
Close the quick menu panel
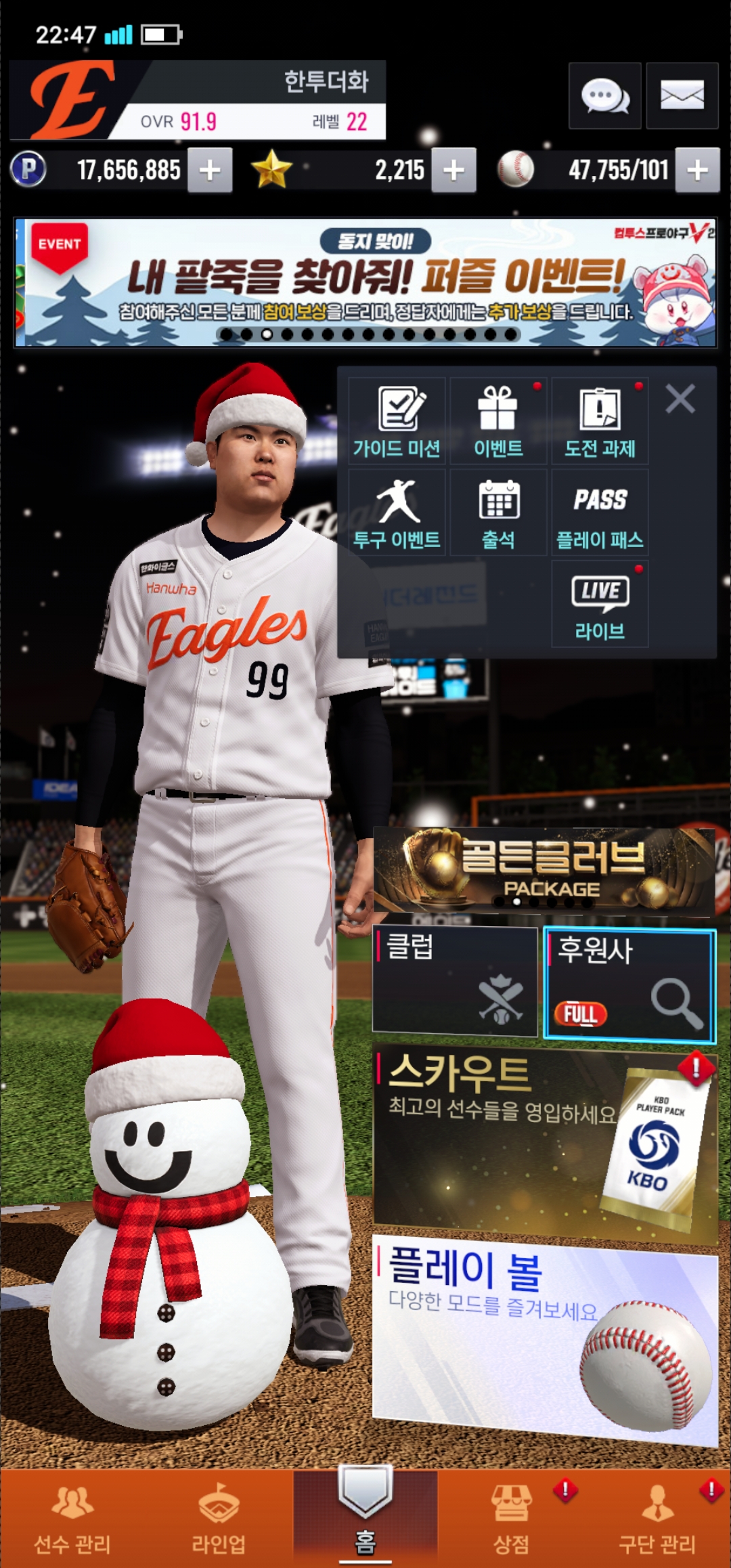click(680, 399)
